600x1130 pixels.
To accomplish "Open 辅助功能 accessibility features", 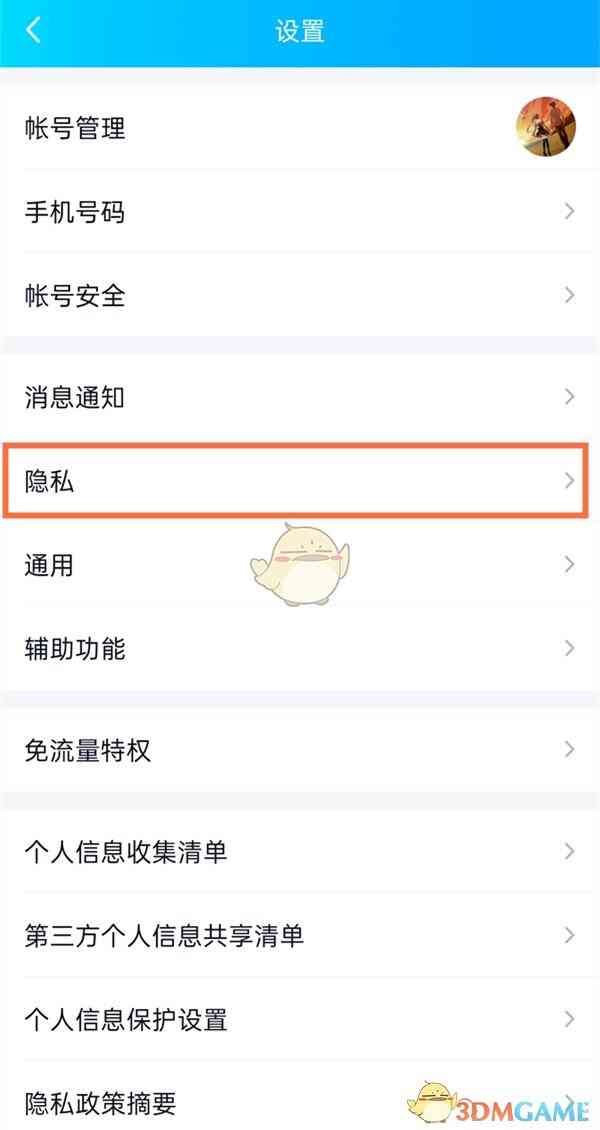I will pyautogui.click(x=300, y=648).
